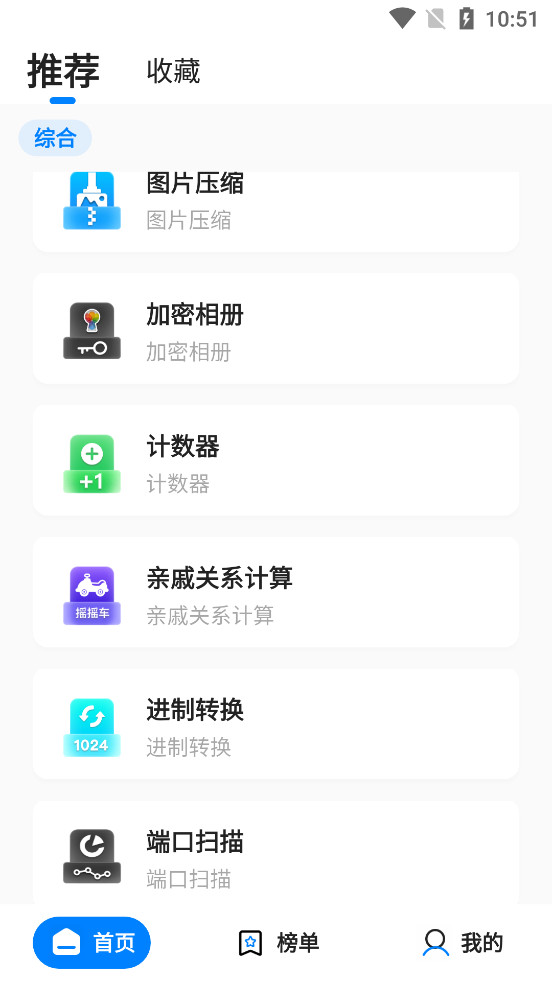
Task: Go to 首页 in bottom navigation
Action: pos(91,942)
